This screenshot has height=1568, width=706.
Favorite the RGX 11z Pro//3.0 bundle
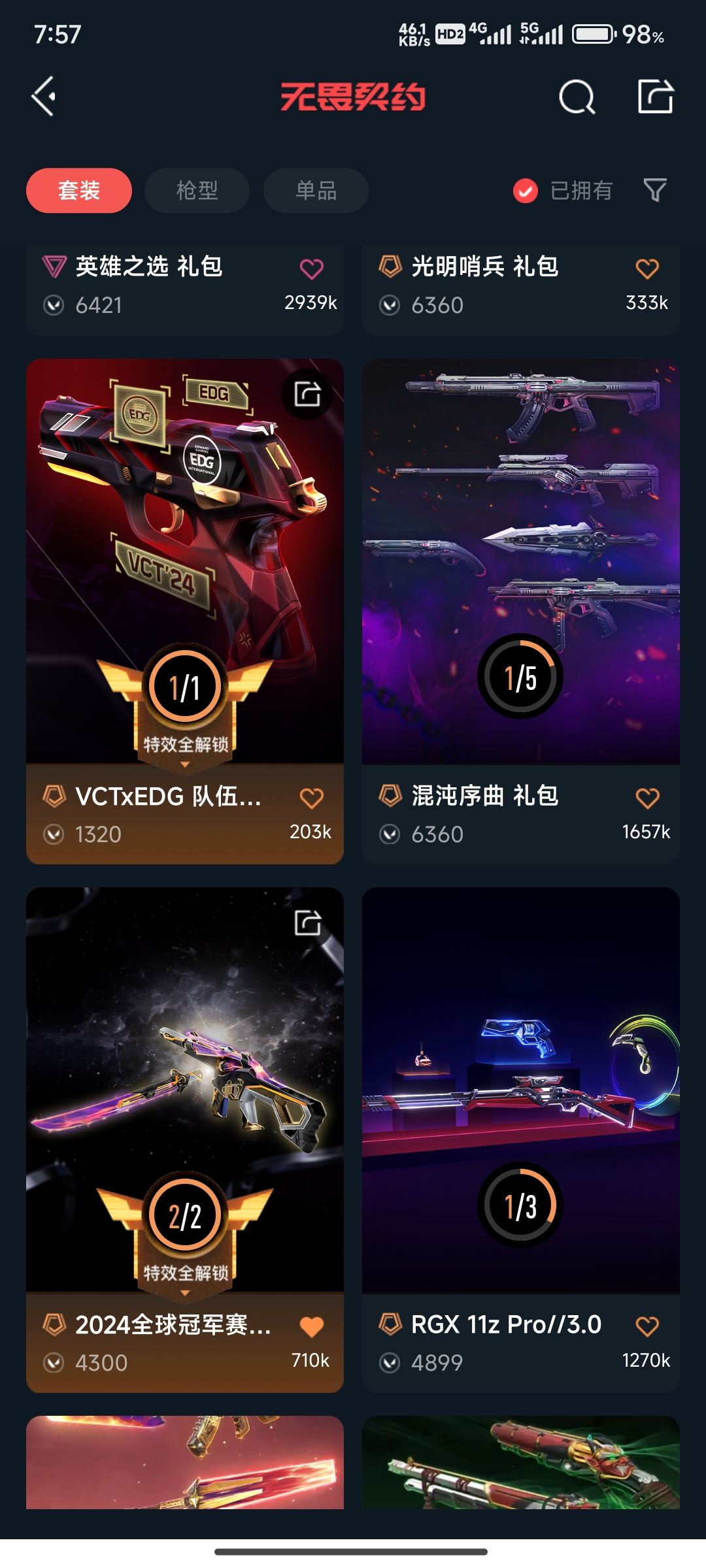[x=647, y=1326]
